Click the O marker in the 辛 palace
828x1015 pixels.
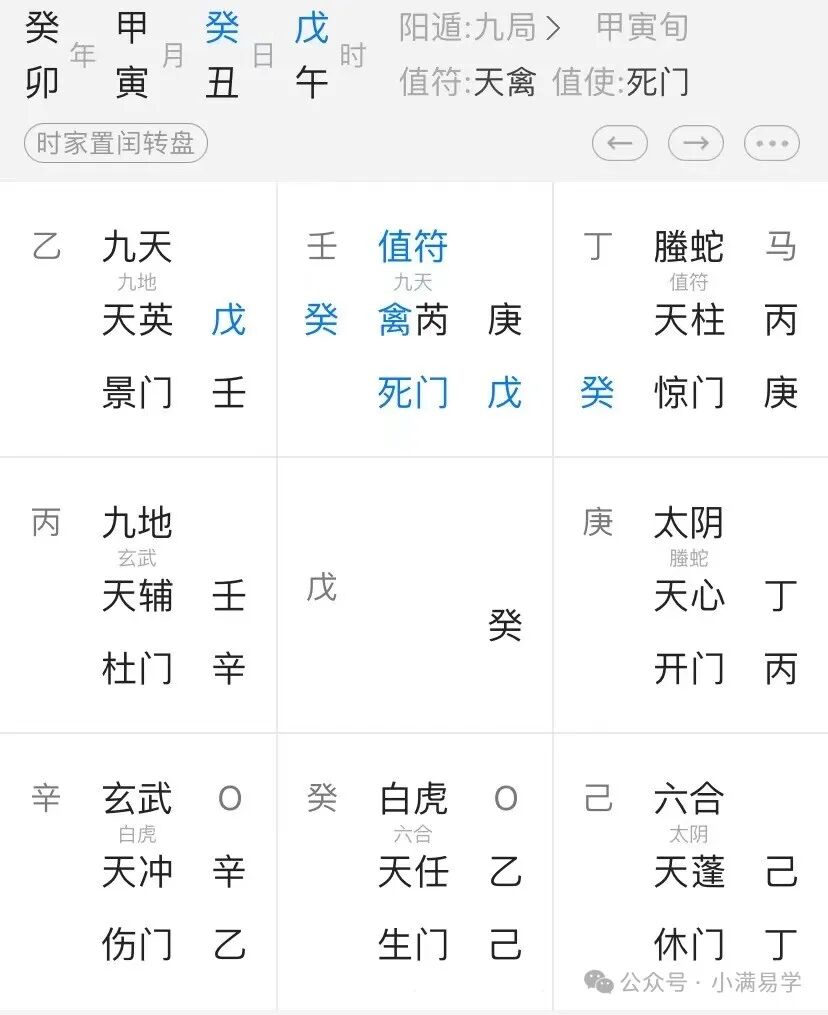(x=231, y=799)
